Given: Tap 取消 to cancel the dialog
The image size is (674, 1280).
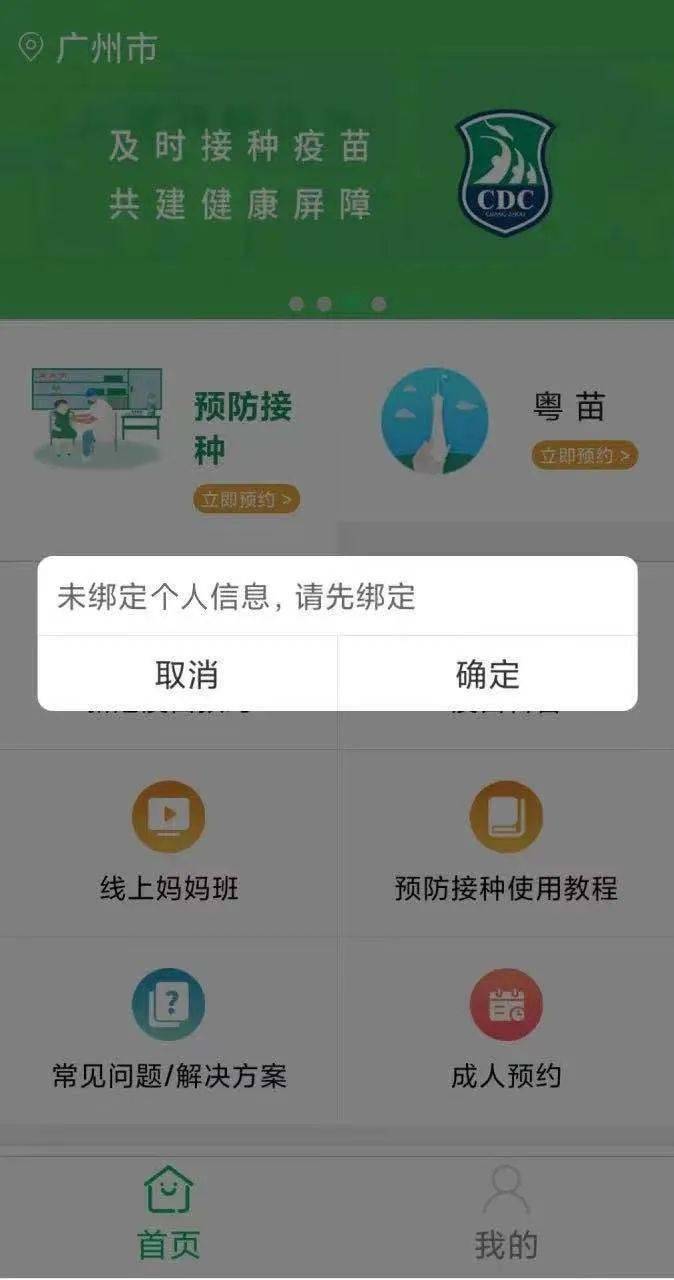Looking at the screenshot, I should point(187,674).
